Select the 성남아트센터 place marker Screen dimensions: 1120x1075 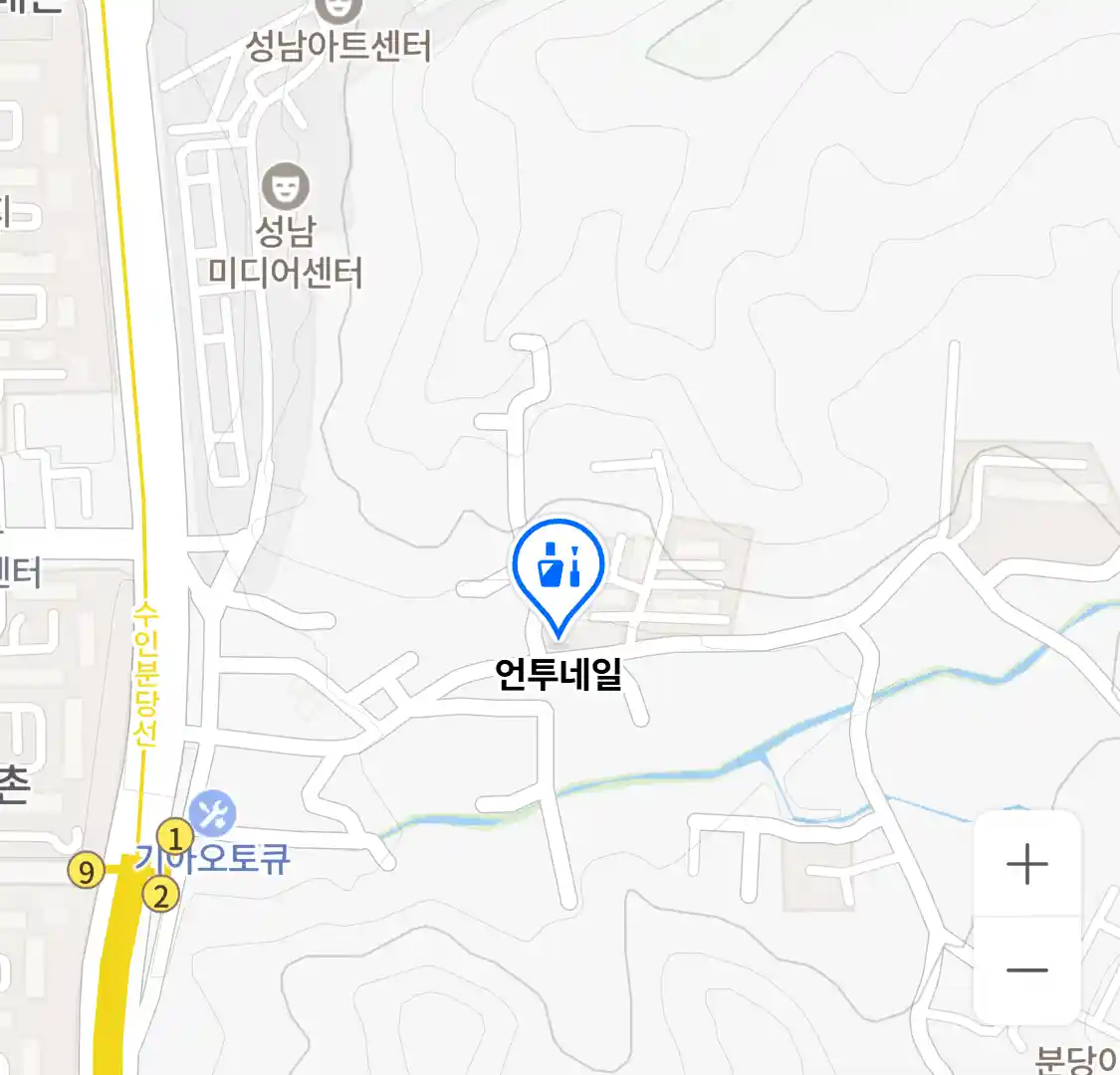337,10
